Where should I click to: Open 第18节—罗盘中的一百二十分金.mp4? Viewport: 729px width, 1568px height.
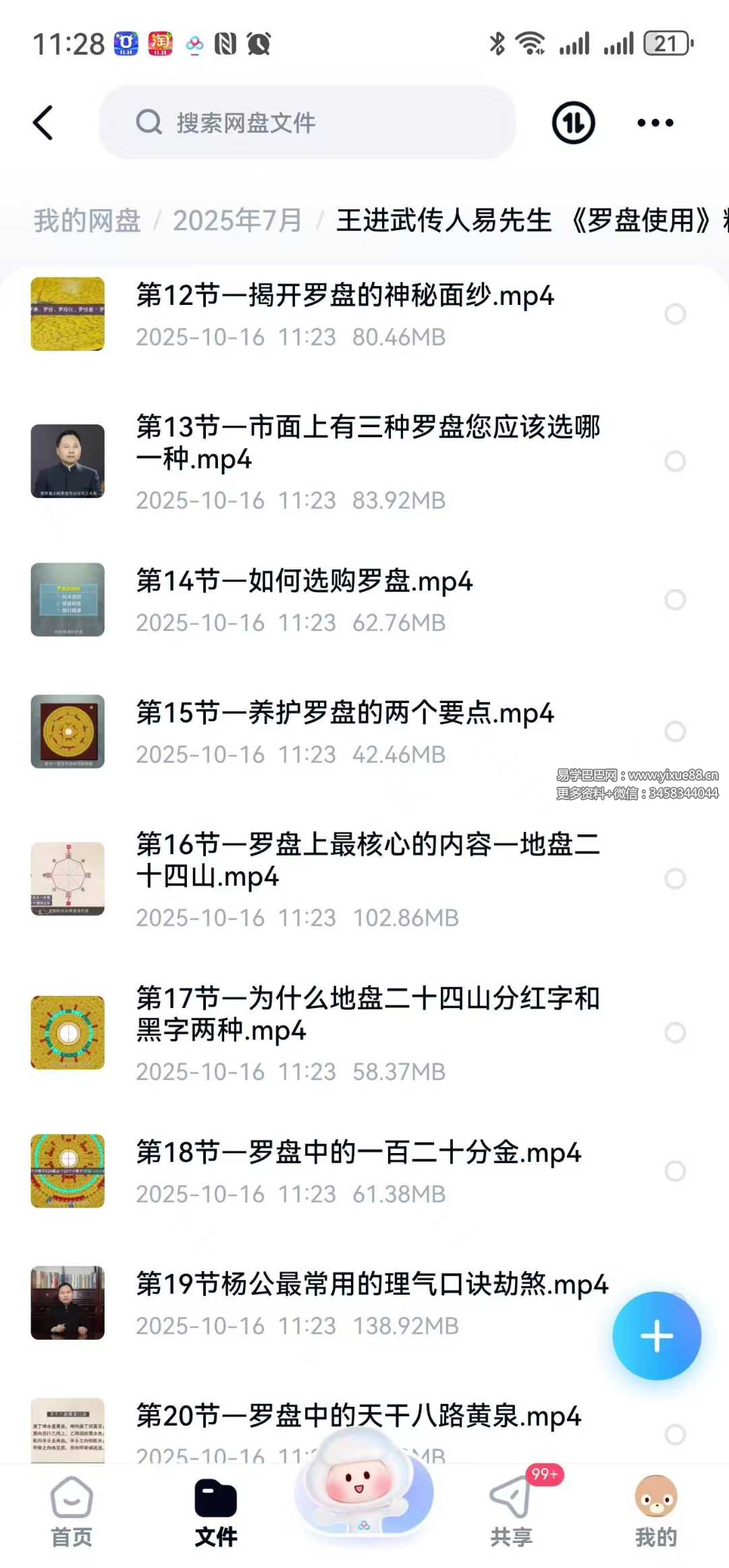358,1171
